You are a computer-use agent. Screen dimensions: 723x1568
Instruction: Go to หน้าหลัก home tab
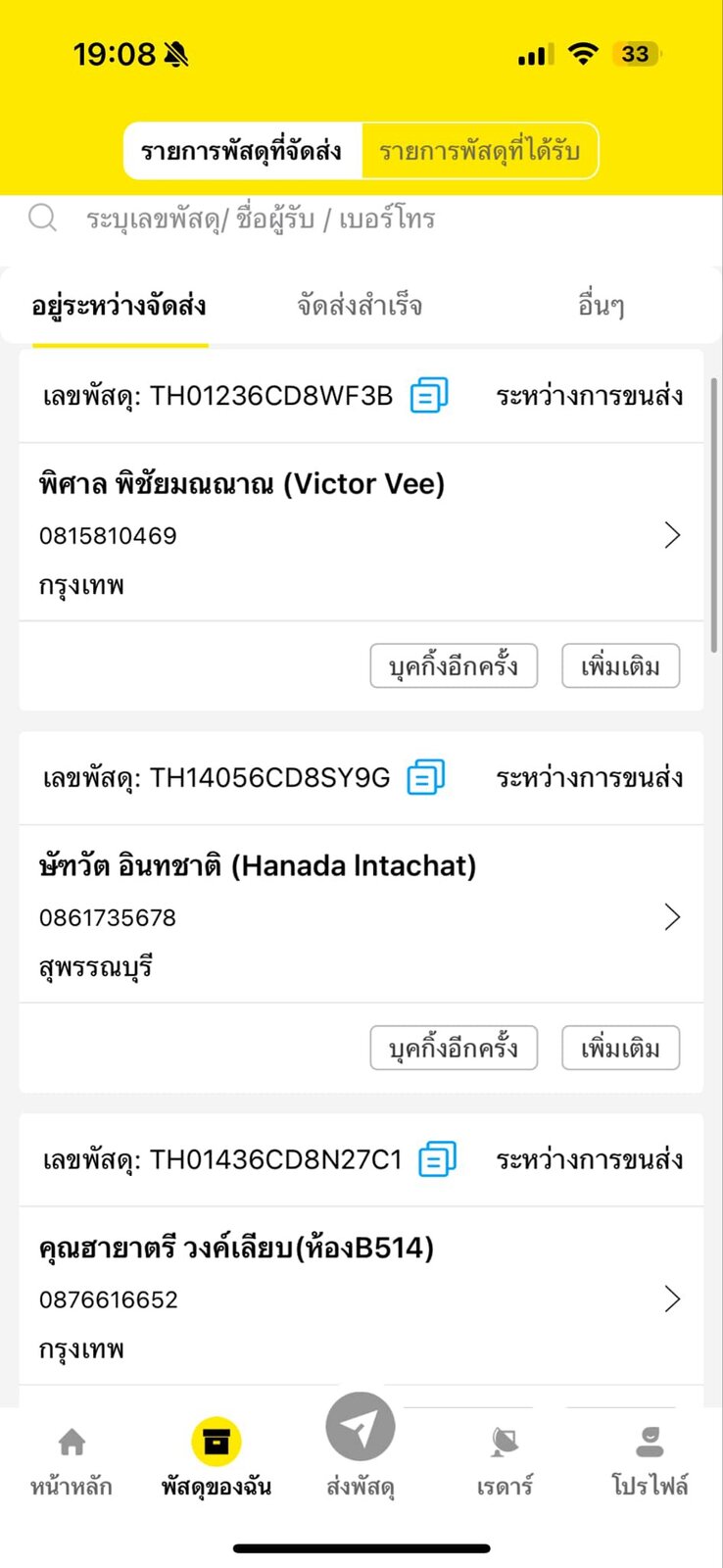coord(72,1460)
